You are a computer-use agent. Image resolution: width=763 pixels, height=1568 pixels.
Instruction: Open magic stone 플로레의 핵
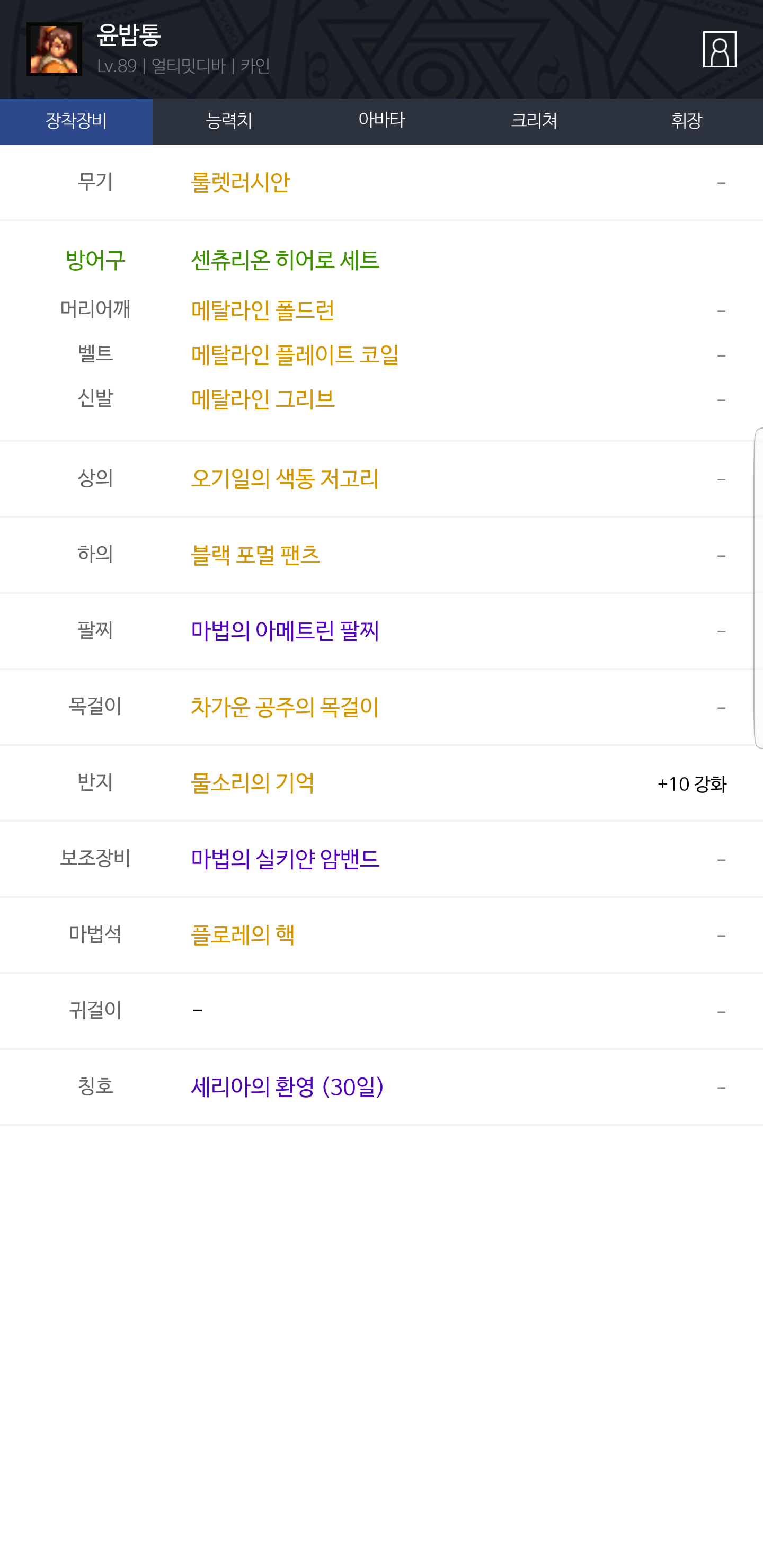coord(242,935)
